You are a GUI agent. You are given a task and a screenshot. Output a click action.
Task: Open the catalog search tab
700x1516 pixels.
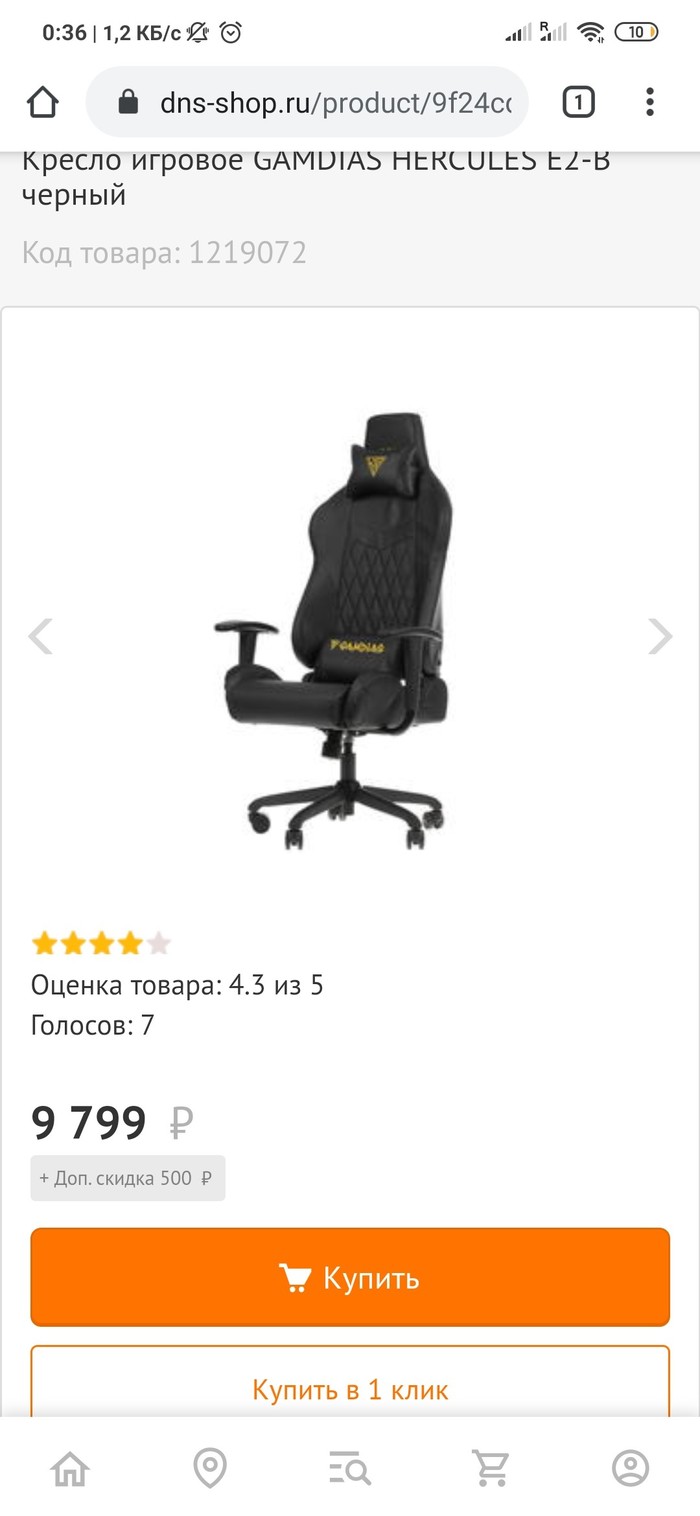coord(350,1469)
